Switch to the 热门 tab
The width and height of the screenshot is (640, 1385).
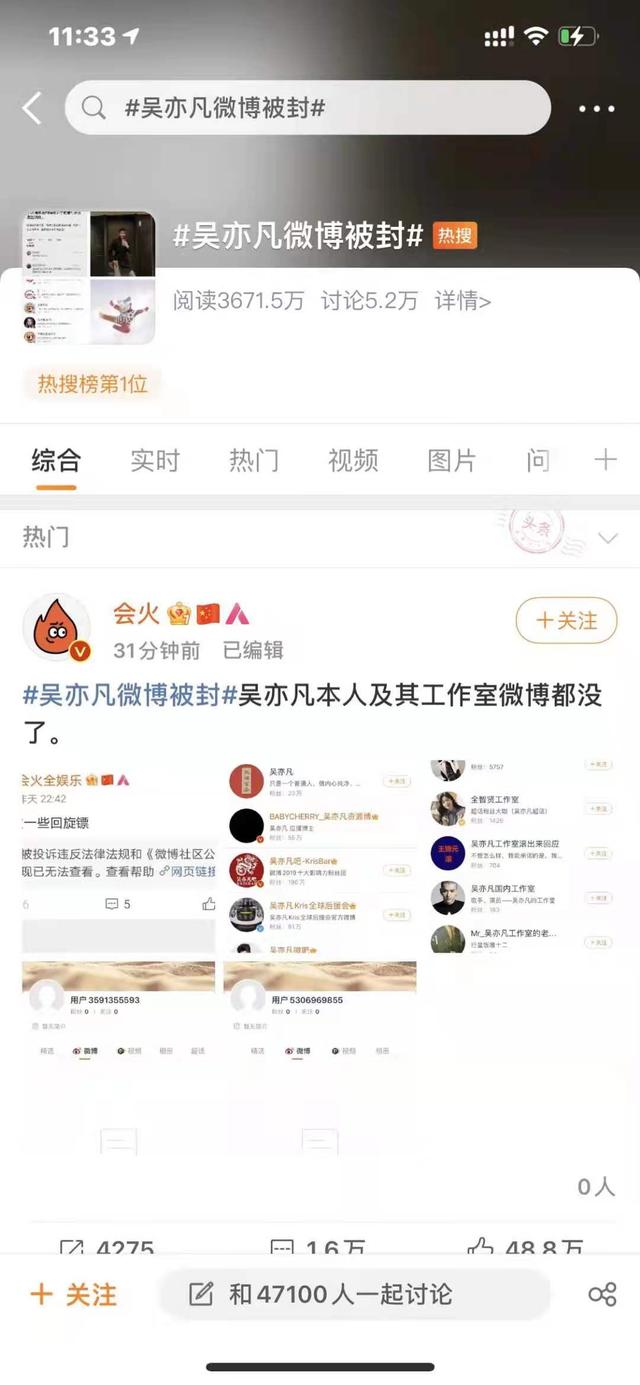[254, 460]
